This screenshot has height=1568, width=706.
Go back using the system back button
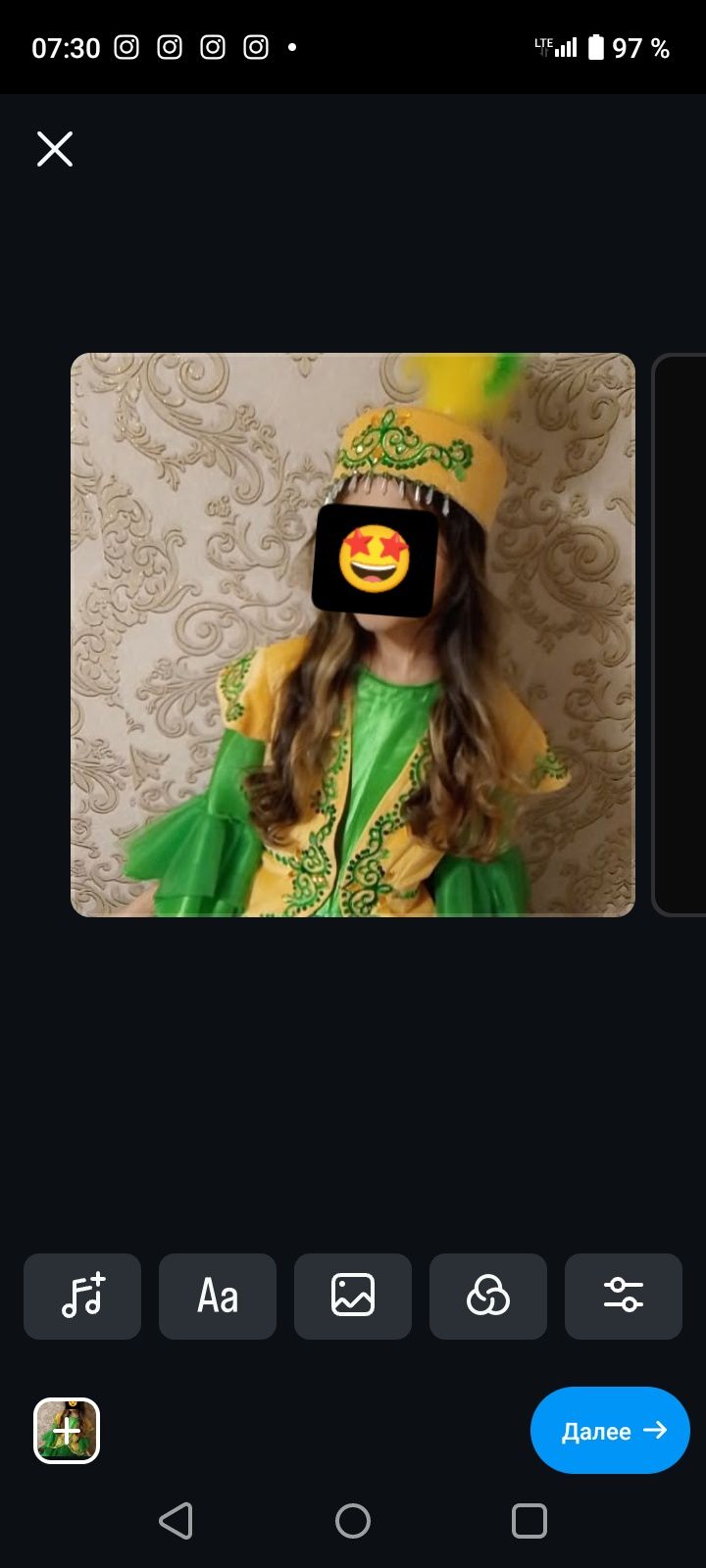coord(176,1521)
